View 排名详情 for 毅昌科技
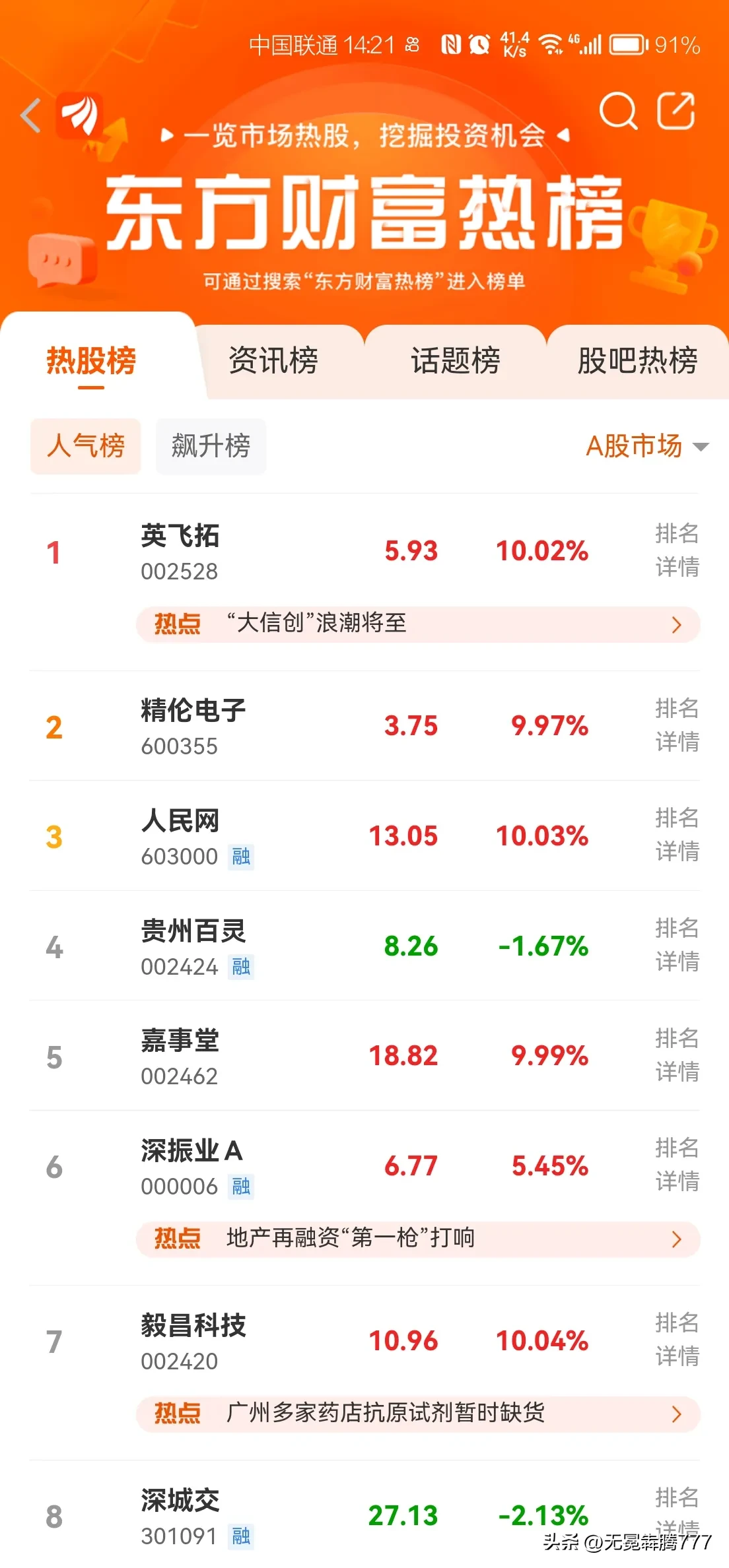This screenshot has width=729, height=1568. 677,1340
